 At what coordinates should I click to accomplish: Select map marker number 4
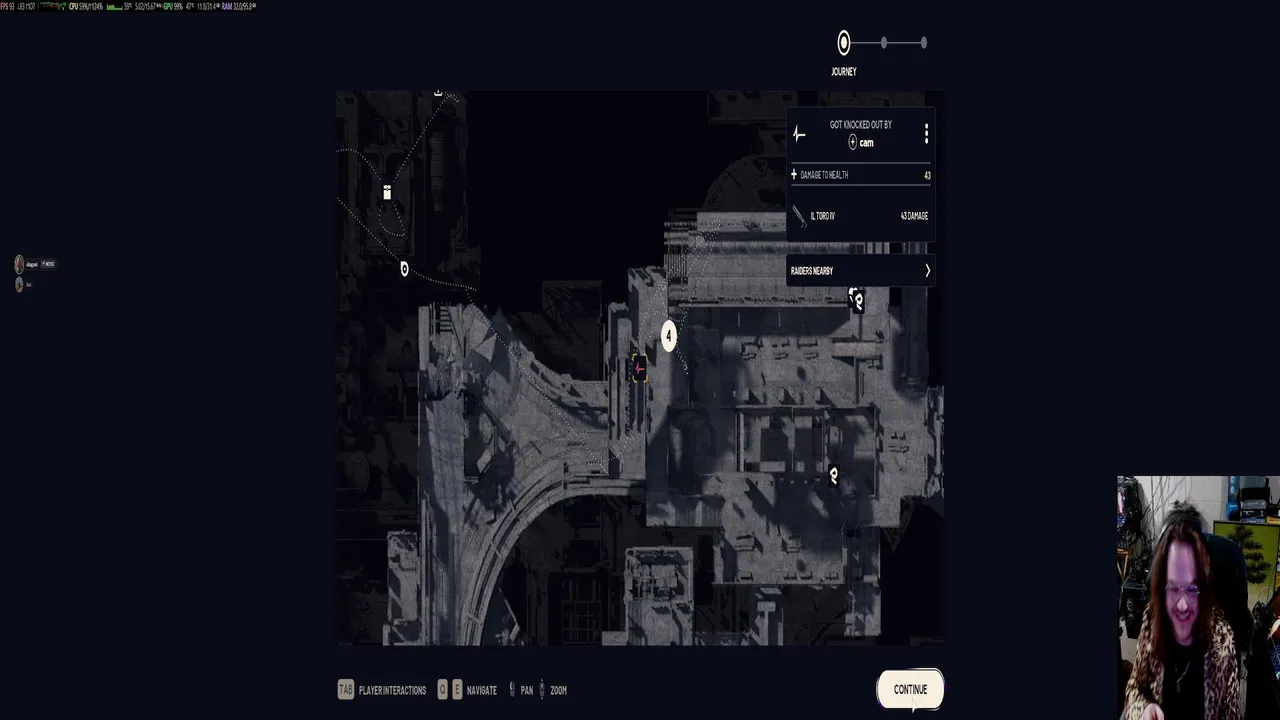tap(669, 336)
